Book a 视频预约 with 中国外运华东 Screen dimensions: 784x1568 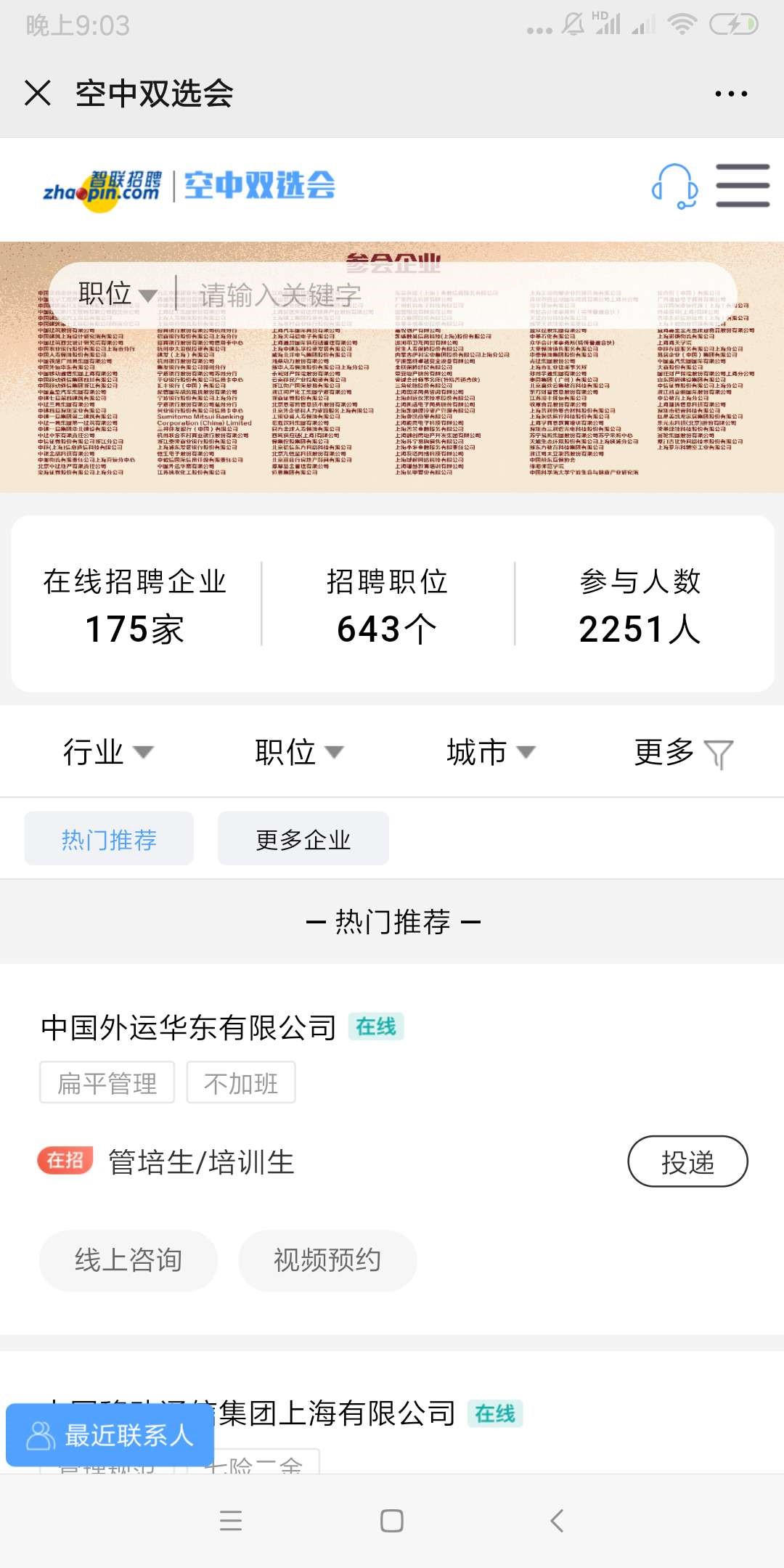pyautogui.click(x=327, y=1260)
